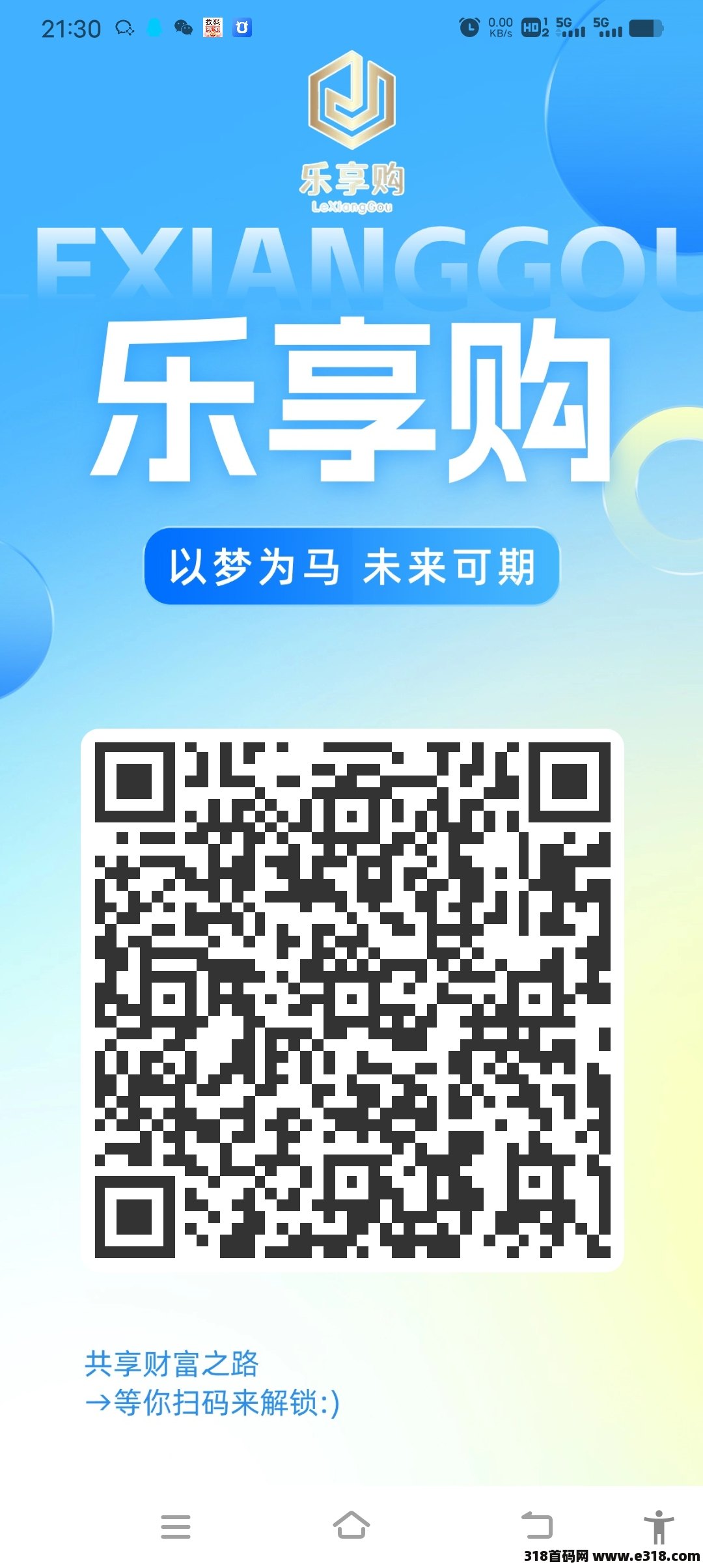The width and height of the screenshot is (703, 1568).
Task: Go back using the navigation bar
Action: tap(537, 1526)
